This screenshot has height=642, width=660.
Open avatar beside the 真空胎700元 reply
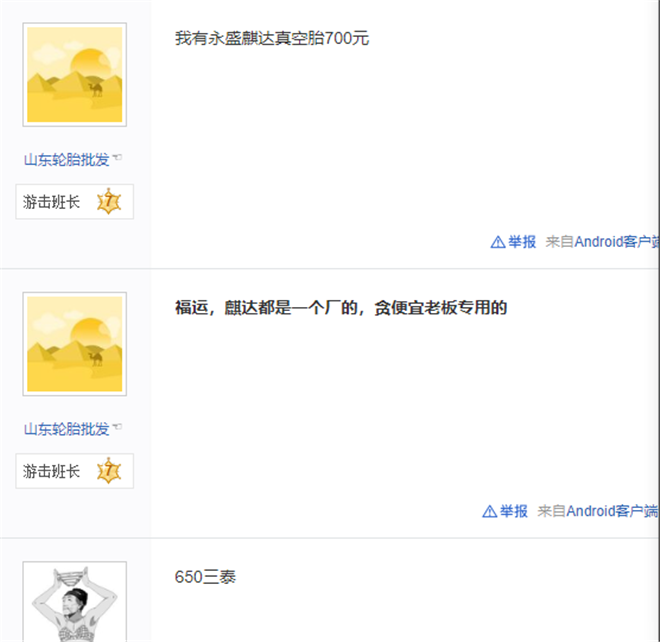coord(75,75)
